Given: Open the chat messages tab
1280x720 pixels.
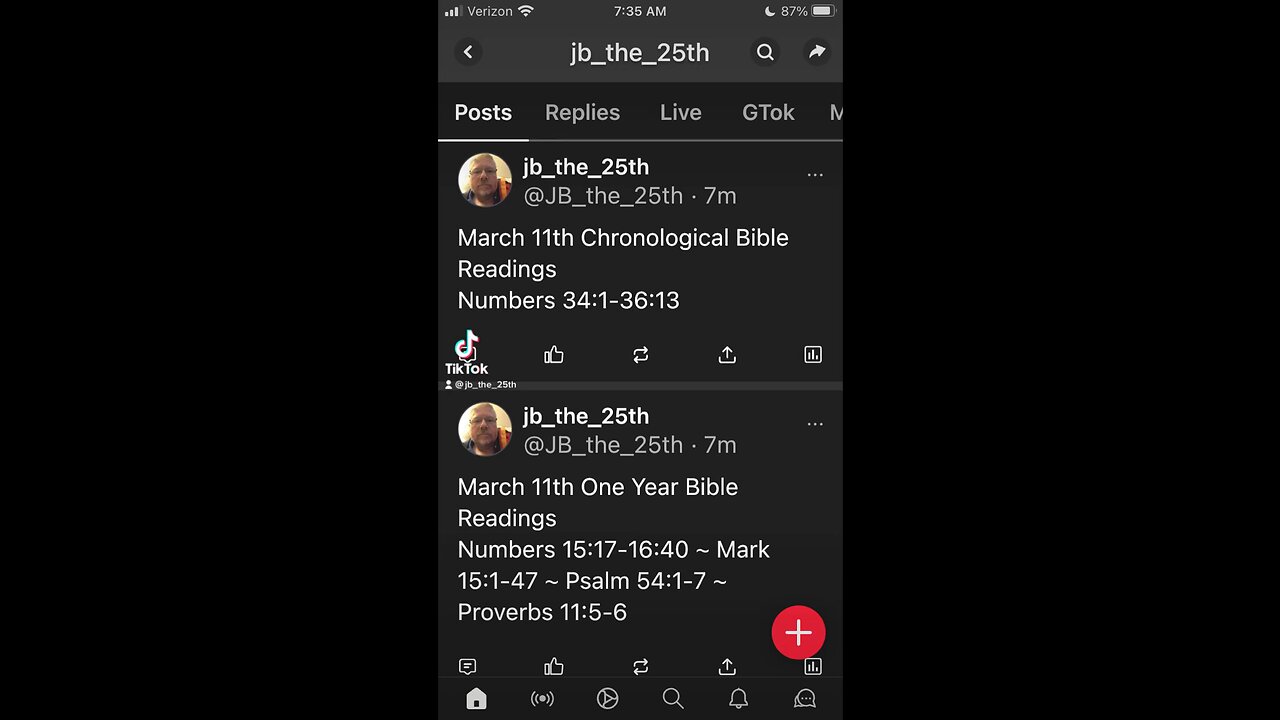Looking at the screenshot, I should (804, 699).
